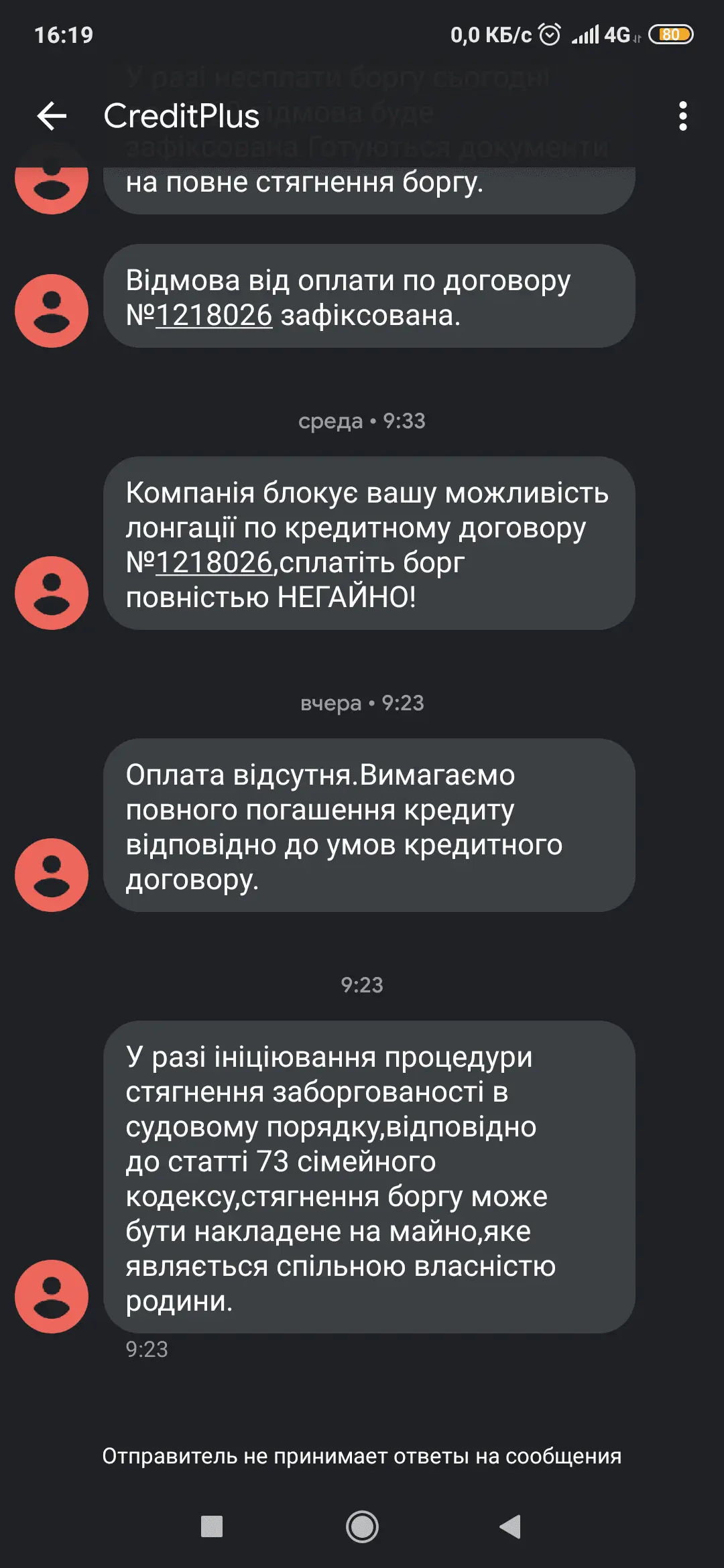Open recent apps with the square button
Viewport: 724px width, 1568px height.
(x=212, y=1526)
